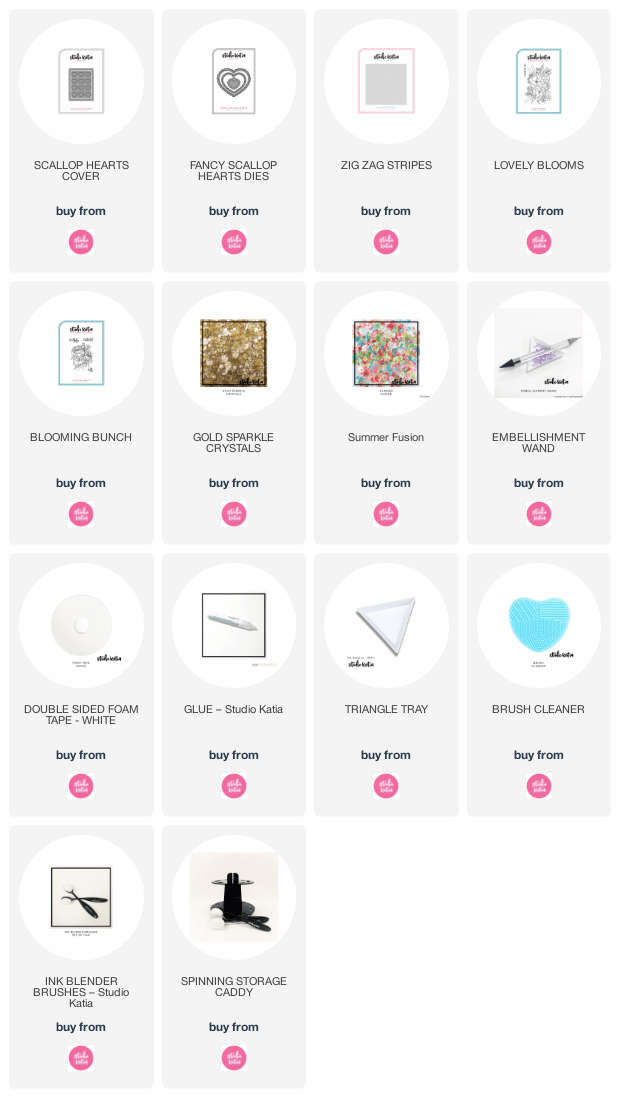This screenshot has height=1109, width=620.
Task: View the Zig Zag Stripes product
Action: click(x=386, y=81)
